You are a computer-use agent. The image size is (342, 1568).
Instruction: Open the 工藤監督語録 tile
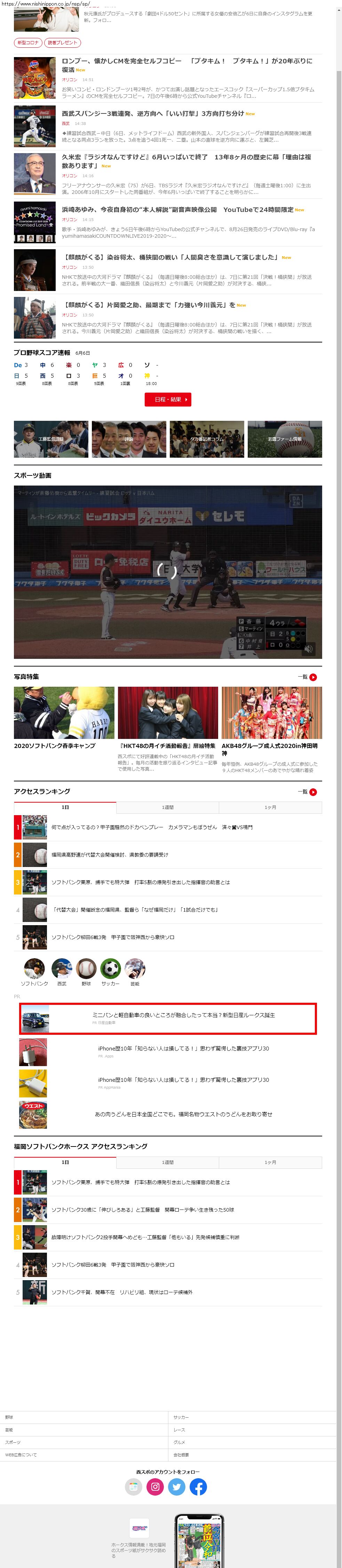coord(51,439)
